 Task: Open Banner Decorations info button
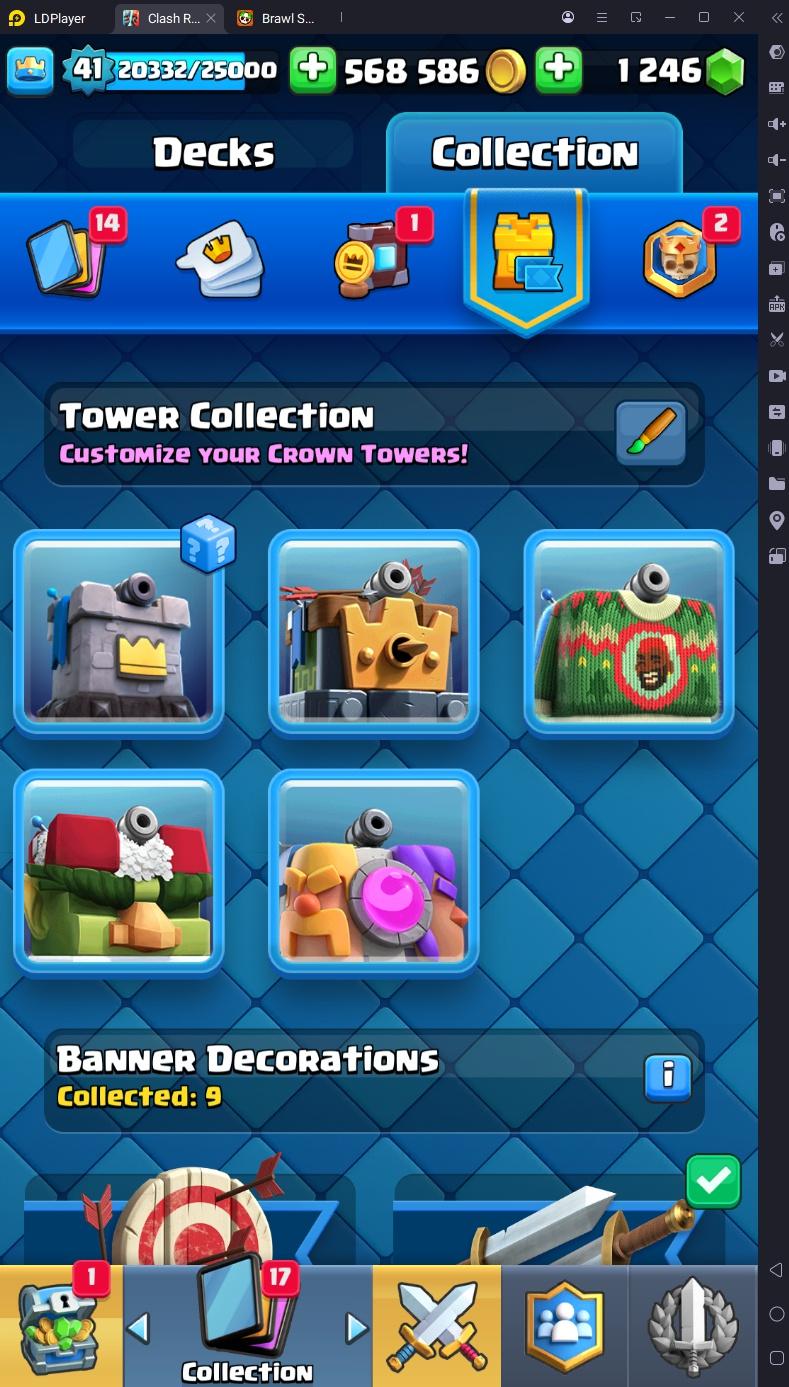668,1076
